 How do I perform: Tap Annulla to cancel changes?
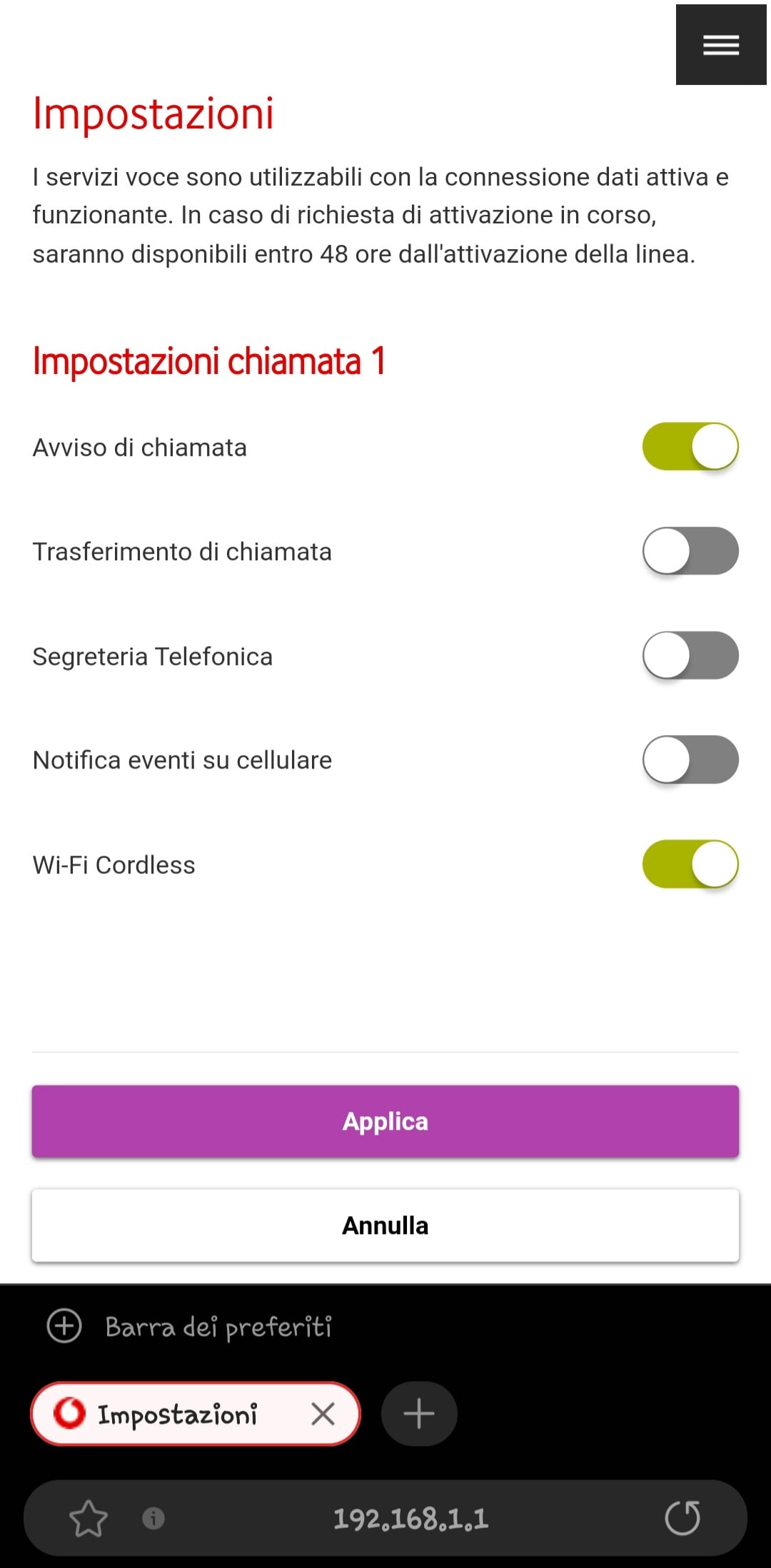coord(385,1225)
